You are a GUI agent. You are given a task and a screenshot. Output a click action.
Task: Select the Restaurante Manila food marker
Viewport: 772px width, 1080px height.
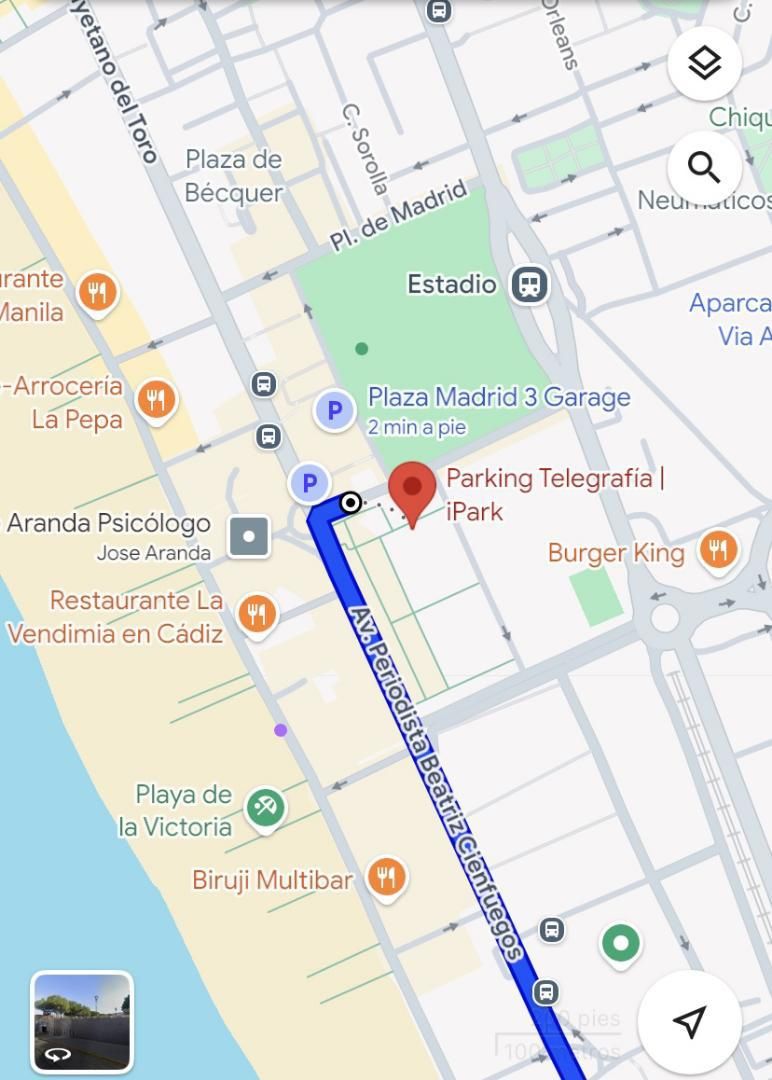click(97, 293)
